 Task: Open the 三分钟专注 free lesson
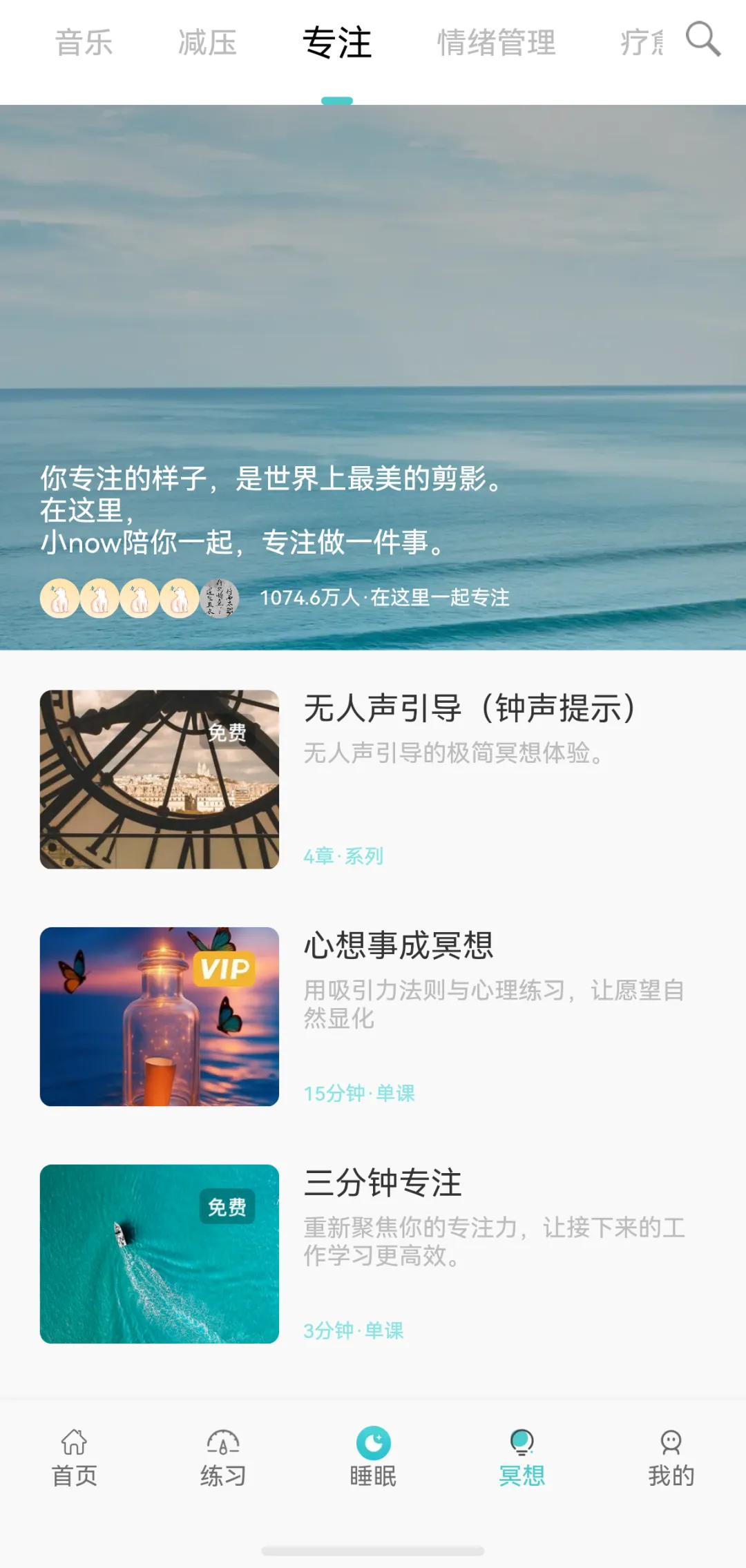tap(373, 1254)
